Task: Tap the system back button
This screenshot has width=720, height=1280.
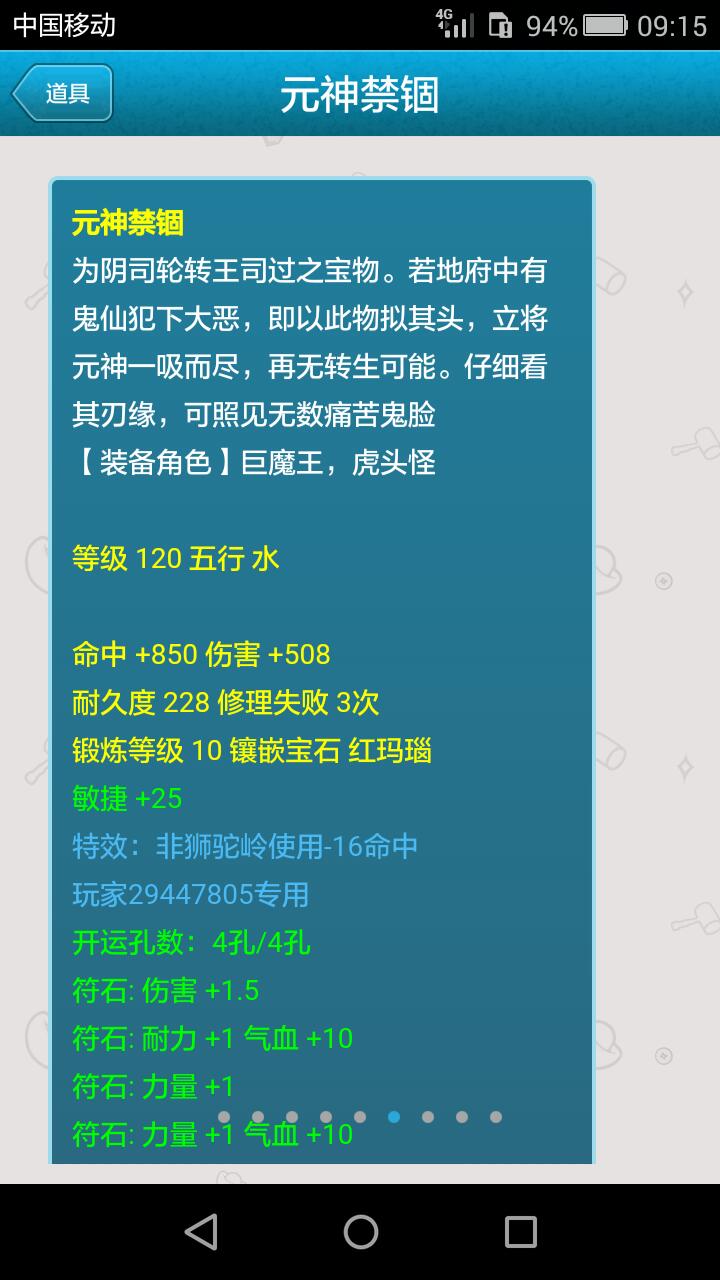Action: tap(201, 1231)
